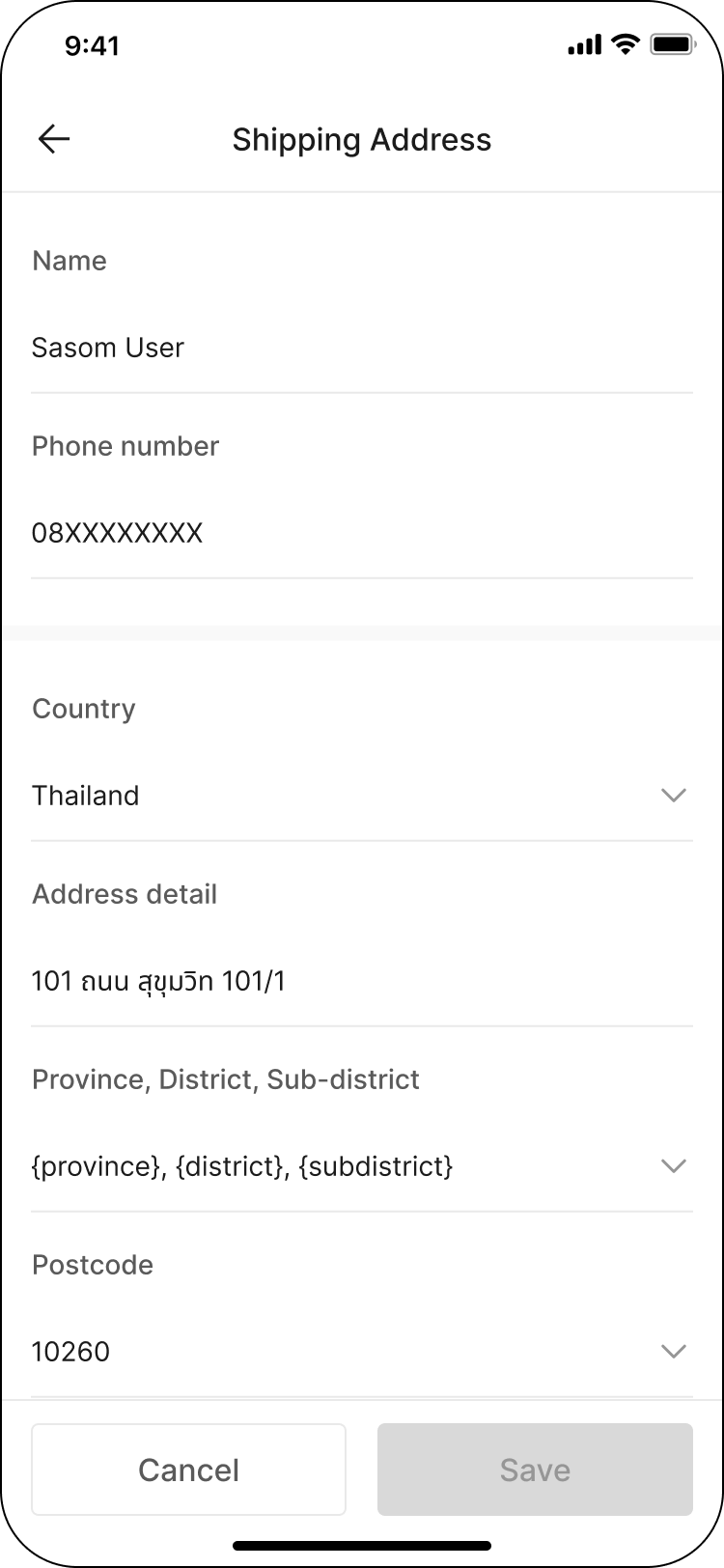Go back from Shipping Address
Image resolution: width=724 pixels, height=1568 pixels.
54,140
